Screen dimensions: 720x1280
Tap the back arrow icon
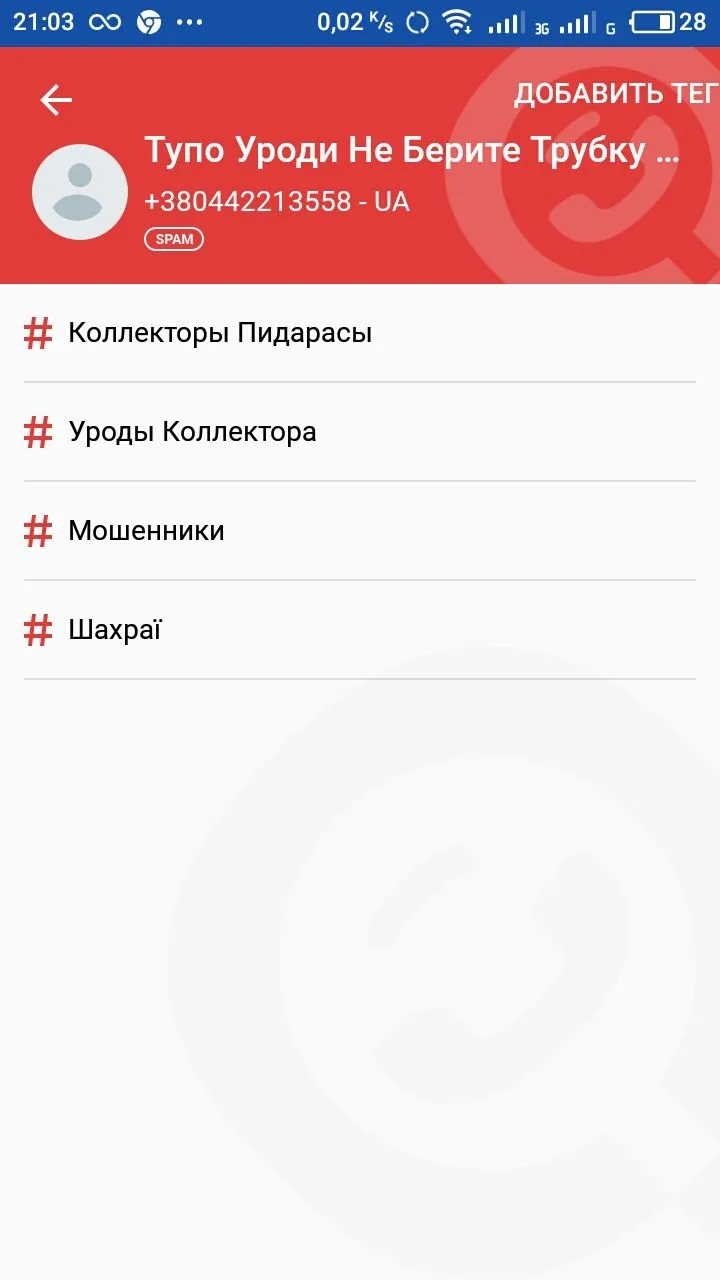tap(55, 99)
